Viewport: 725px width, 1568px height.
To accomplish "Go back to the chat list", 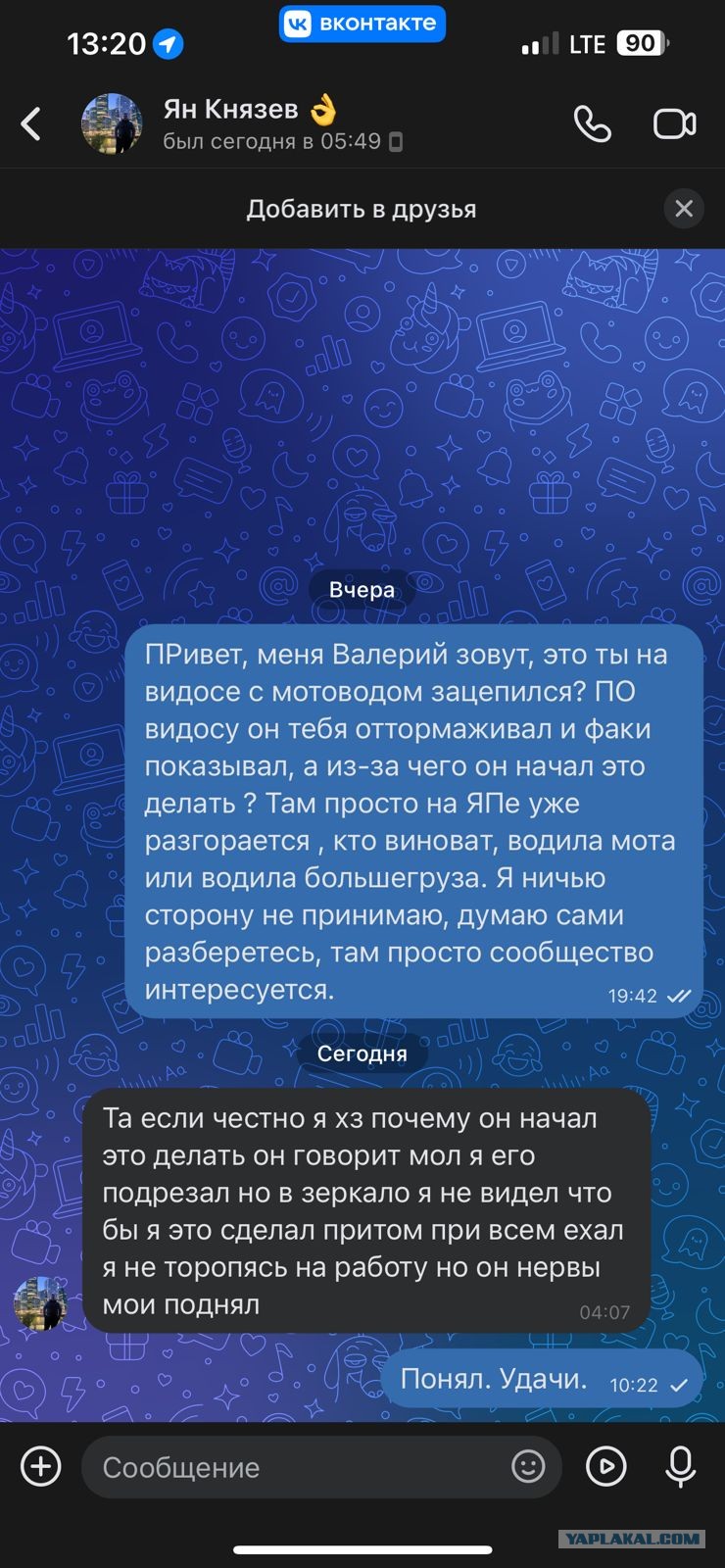I will pos(31,124).
